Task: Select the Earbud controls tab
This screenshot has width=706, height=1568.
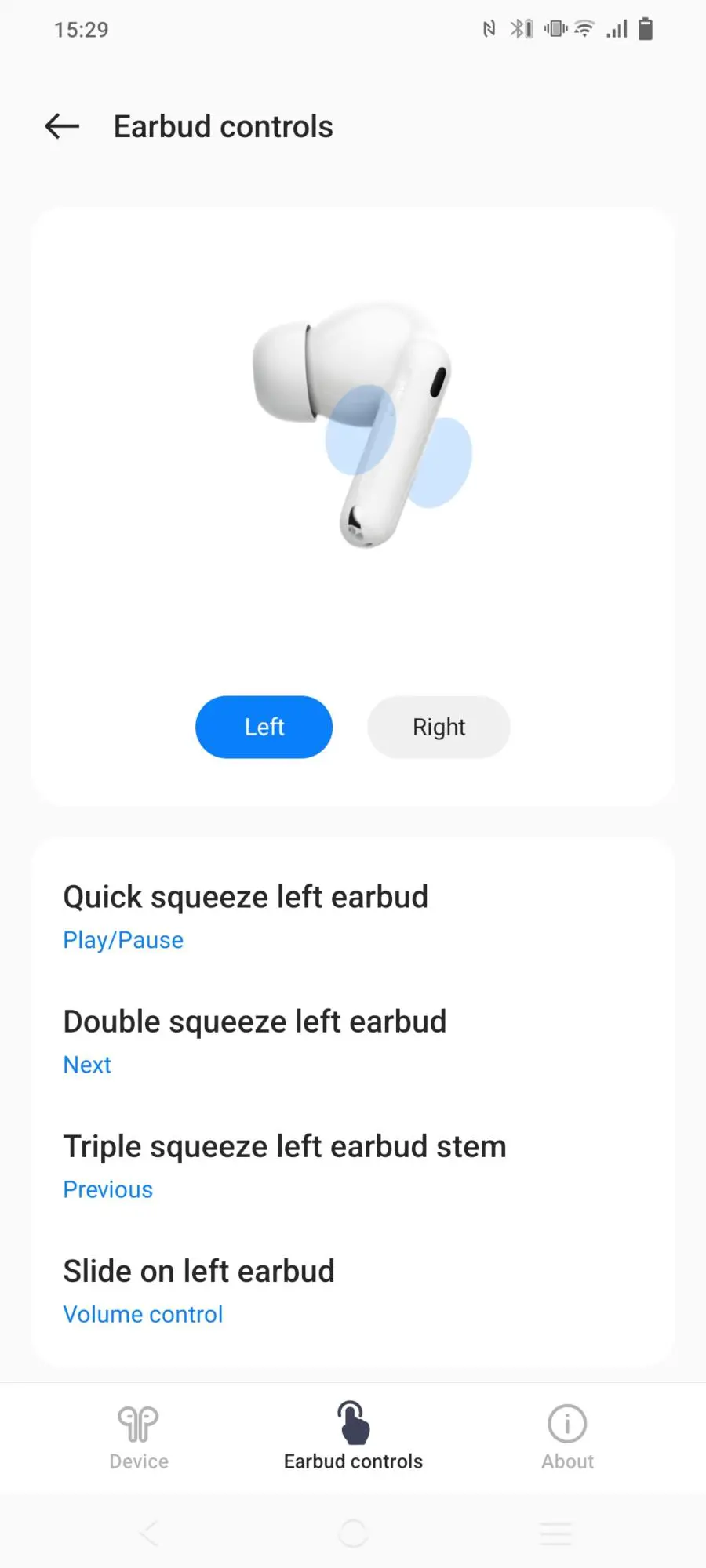Action: pyautogui.click(x=353, y=1436)
